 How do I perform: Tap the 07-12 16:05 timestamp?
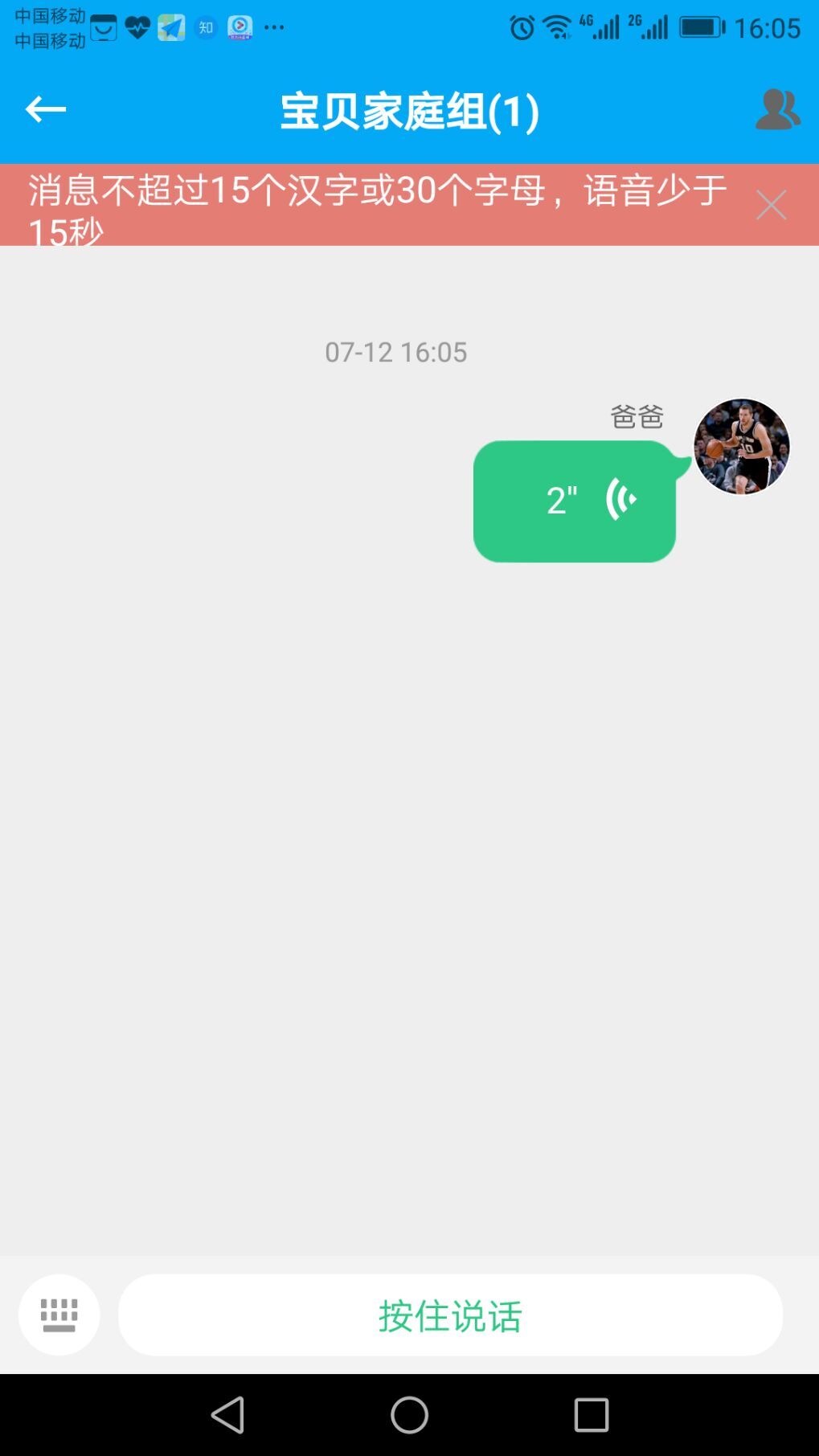(x=395, y=352)
